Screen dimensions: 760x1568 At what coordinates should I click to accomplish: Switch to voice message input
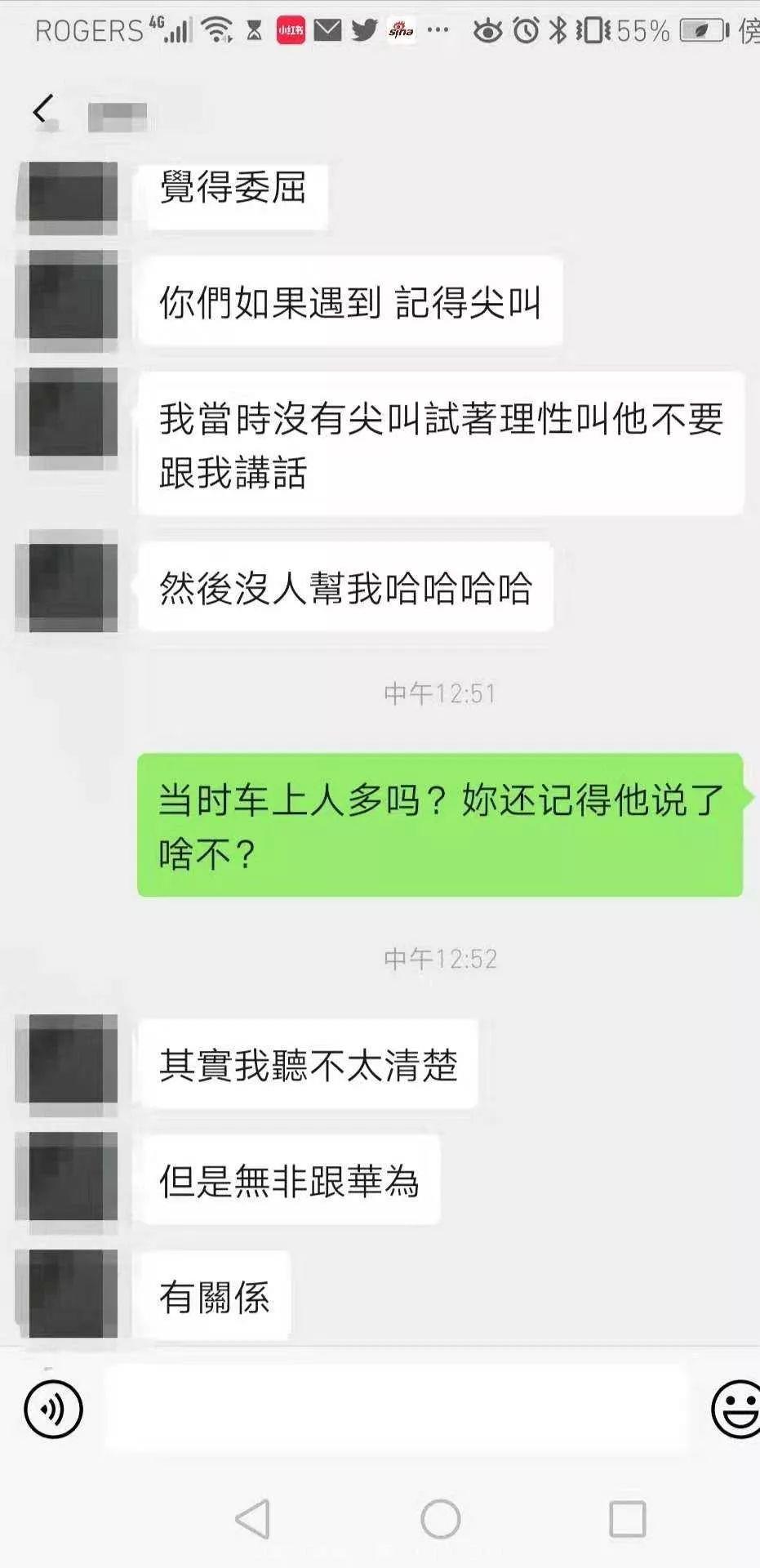(53, 1409)
